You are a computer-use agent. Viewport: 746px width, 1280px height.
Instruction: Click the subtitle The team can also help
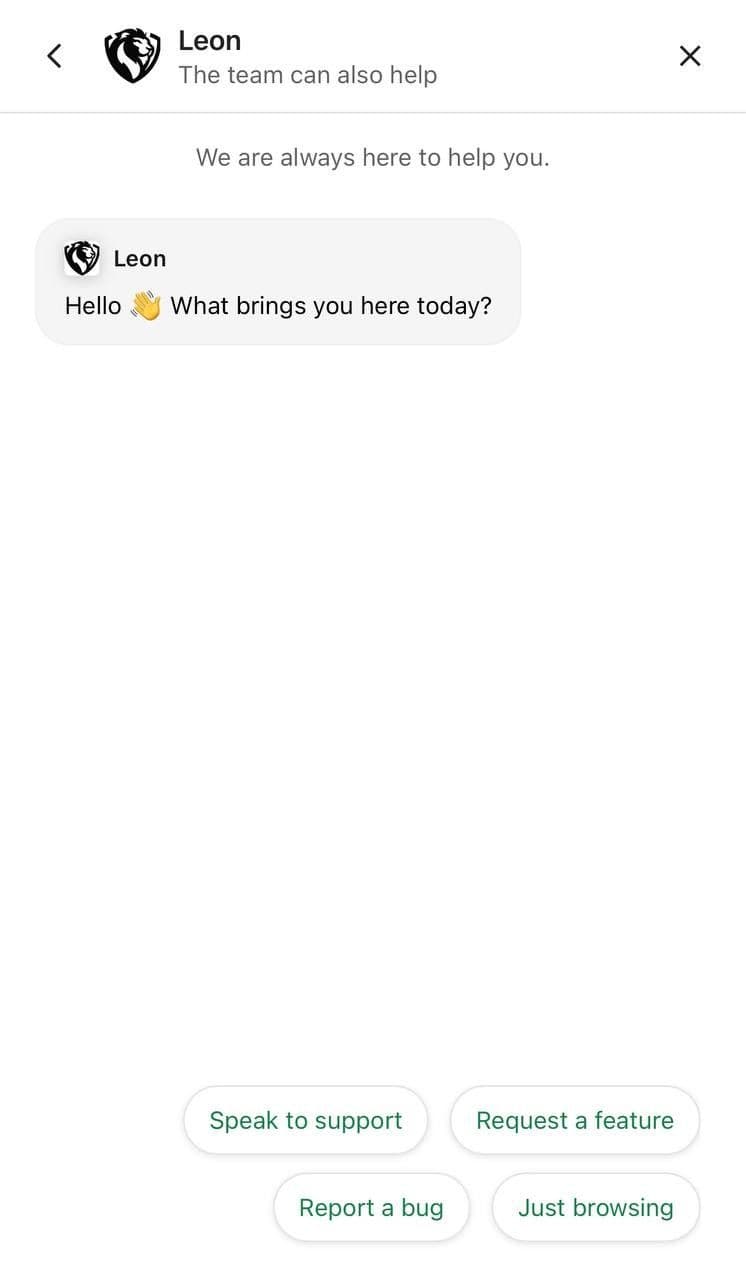click(x=308, y=74)
